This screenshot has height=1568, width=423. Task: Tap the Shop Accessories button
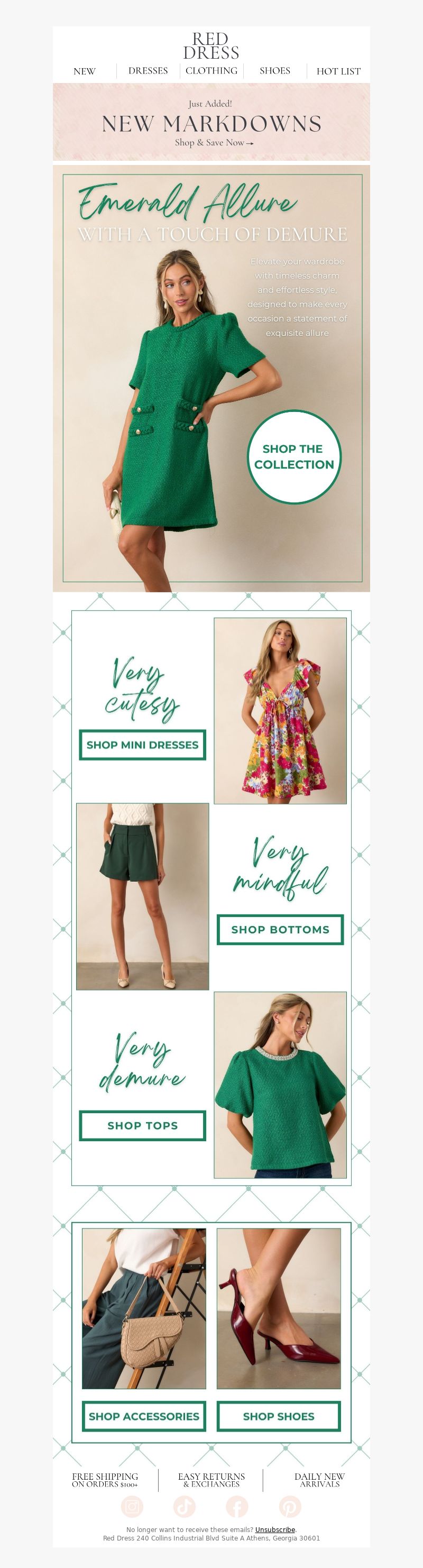point(144,1416)
